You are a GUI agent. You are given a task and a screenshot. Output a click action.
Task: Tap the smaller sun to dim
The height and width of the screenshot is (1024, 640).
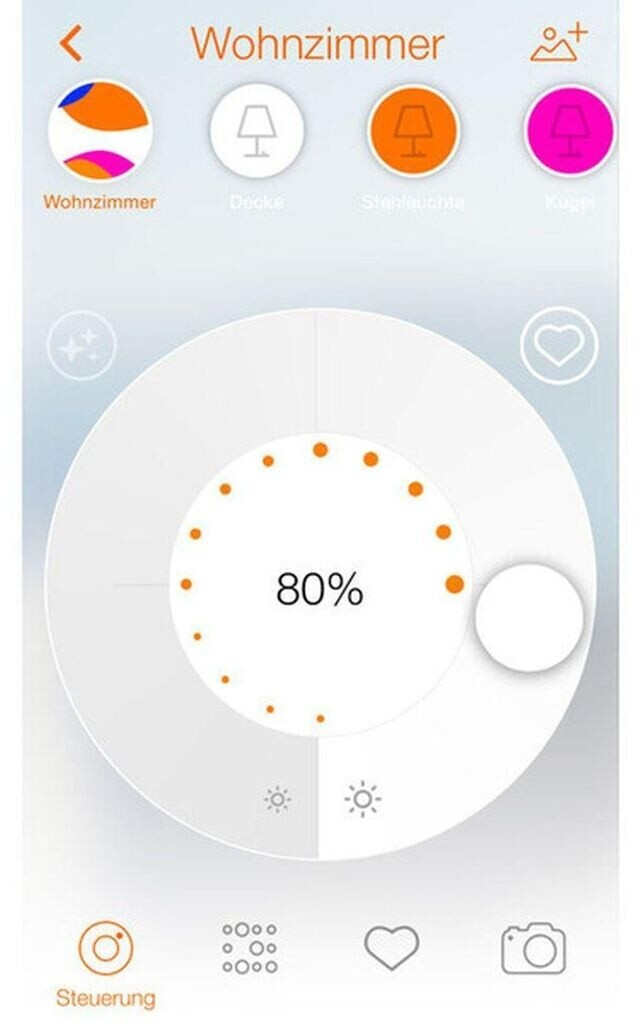click(x=277, y=798)
